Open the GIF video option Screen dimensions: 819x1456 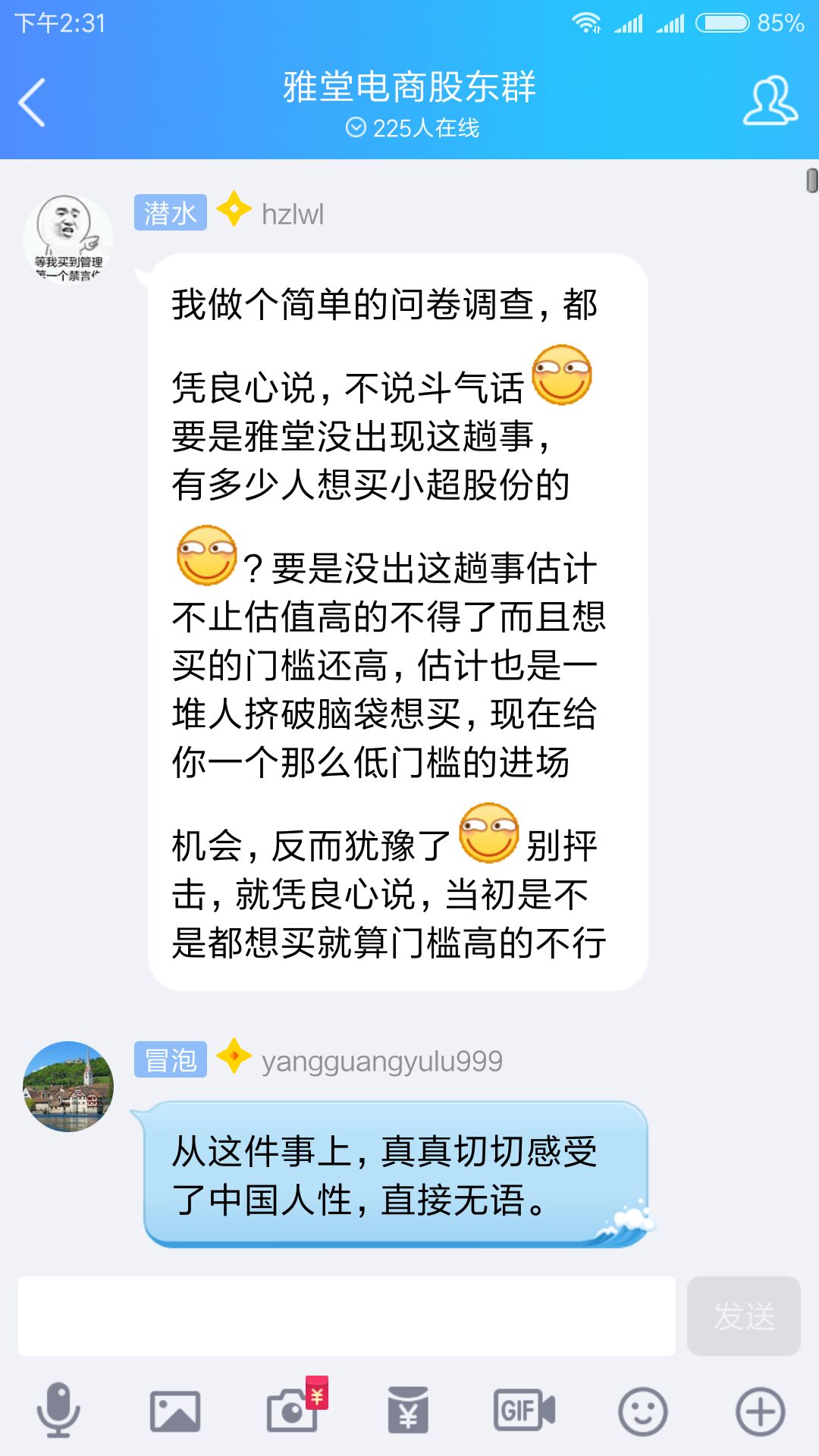525,1410
